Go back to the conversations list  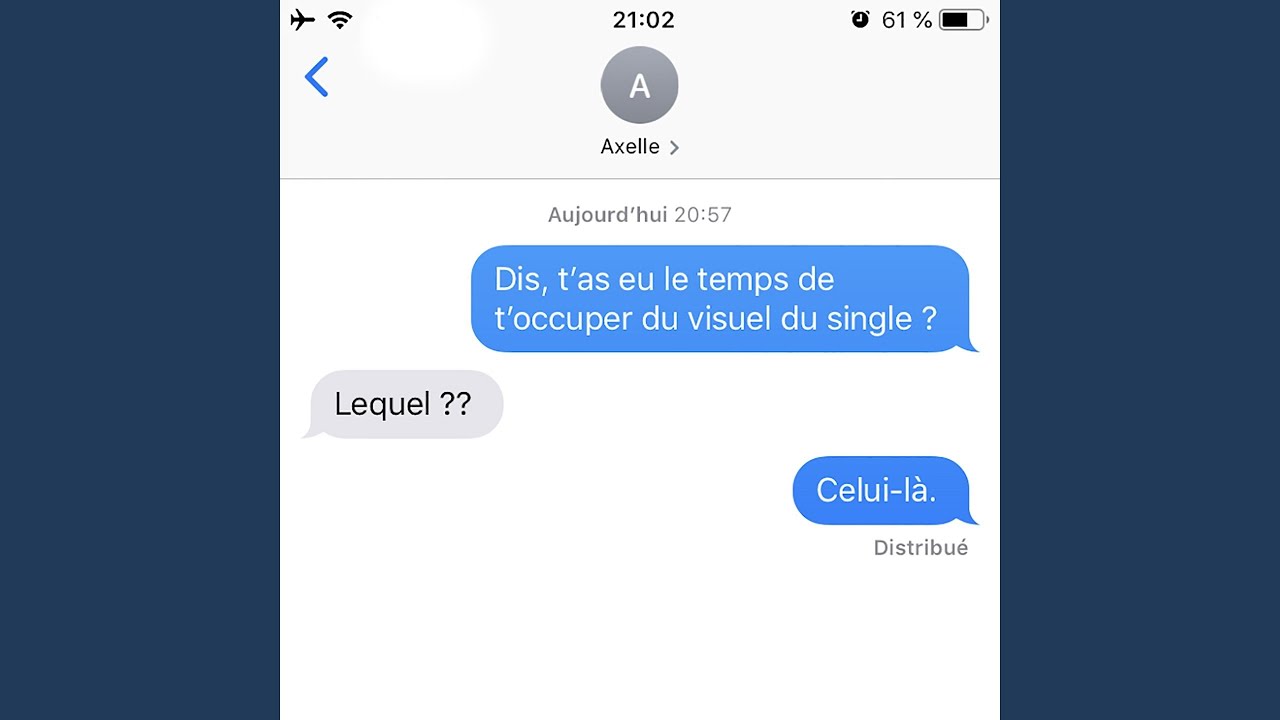click(317, 77)
